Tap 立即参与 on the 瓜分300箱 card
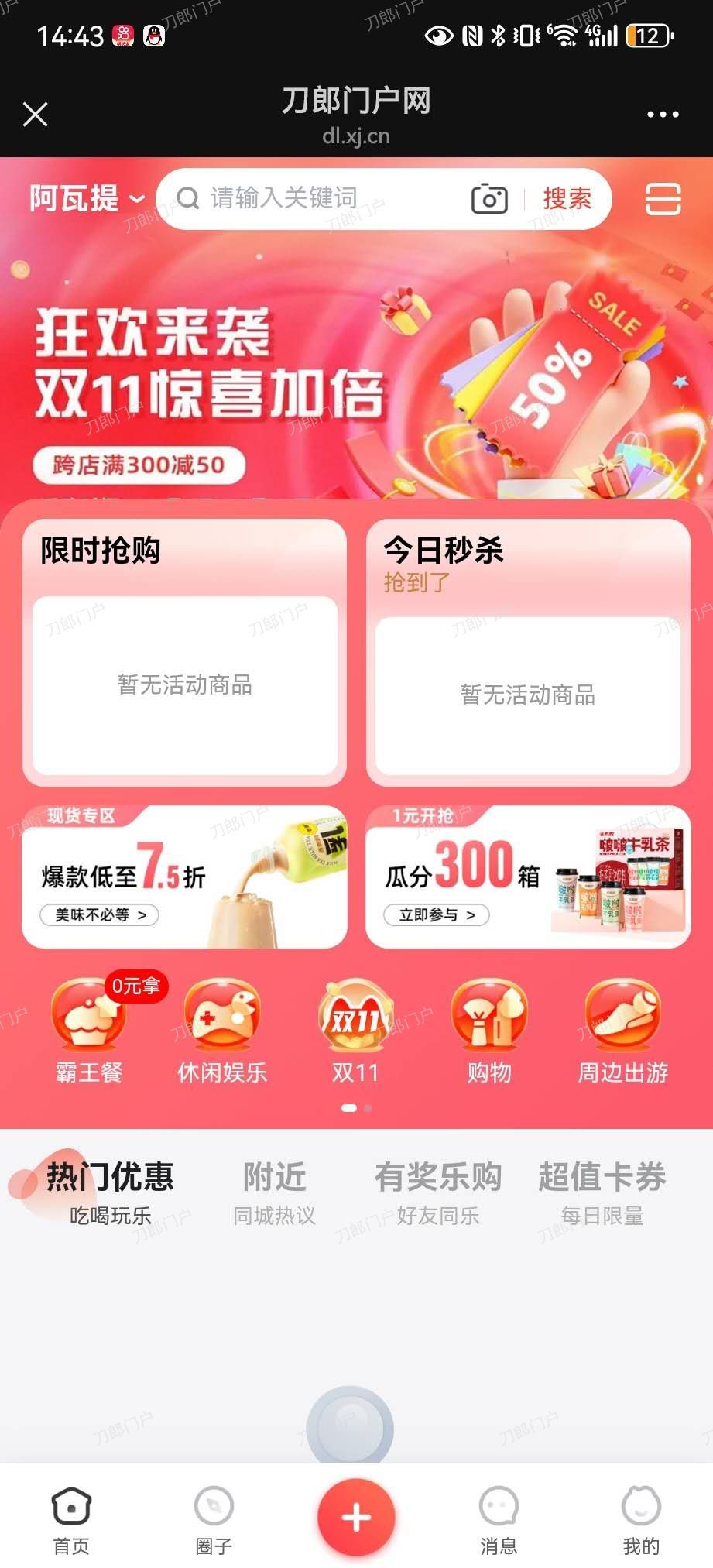Viewport: 713px width, 1568px height. pos(437,914)
